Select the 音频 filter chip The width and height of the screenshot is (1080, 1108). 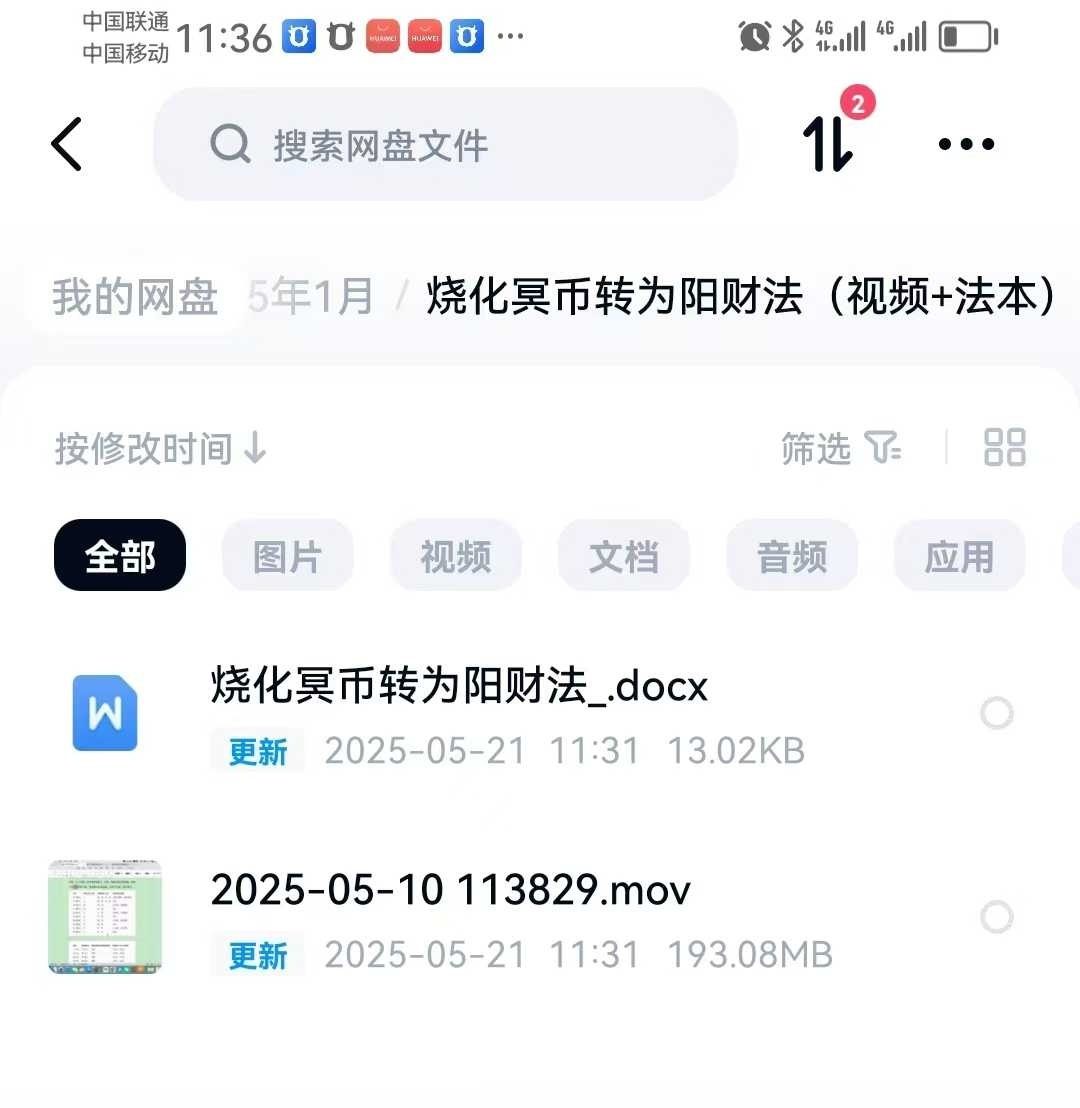pos(791,556)
